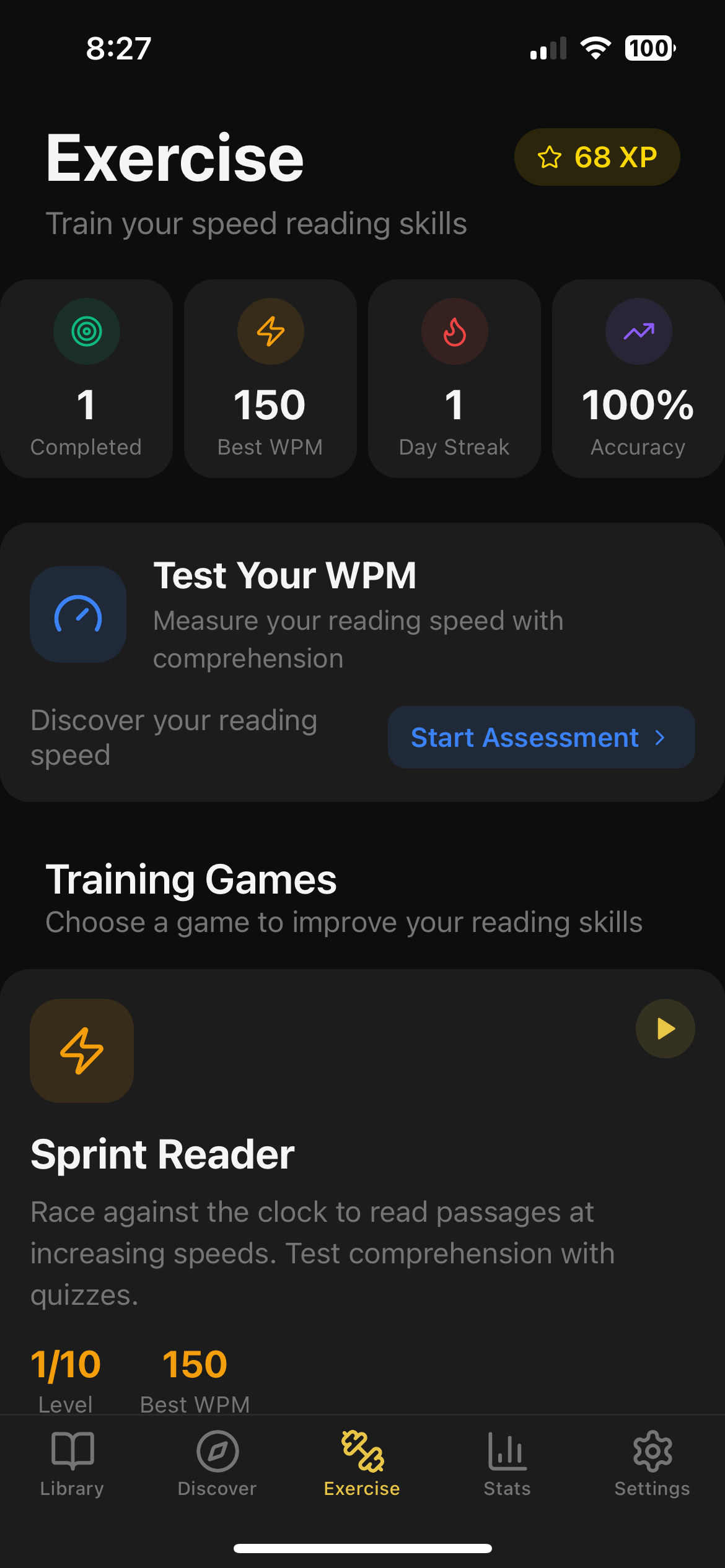Tap the purple Accuracy trend icon
725x1568 pixels.
[638, 331]
